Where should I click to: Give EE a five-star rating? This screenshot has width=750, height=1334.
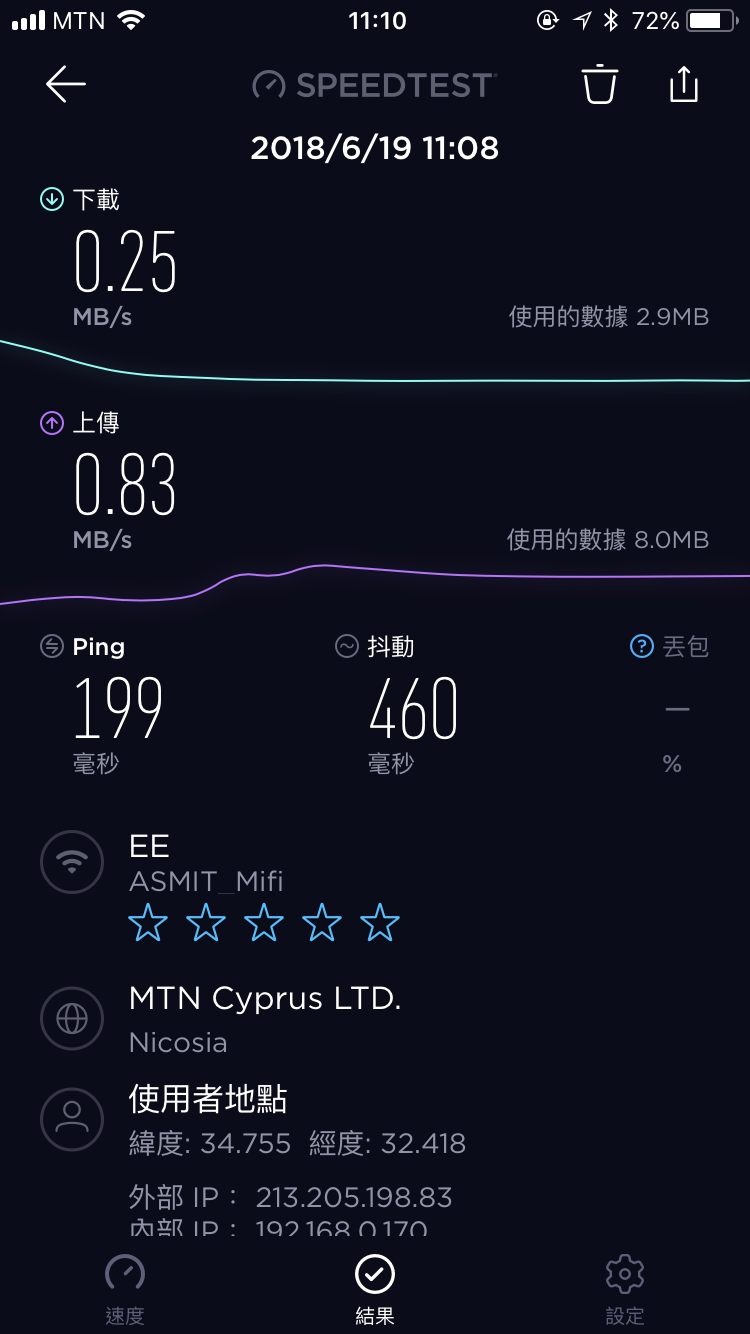pos(380,923)
